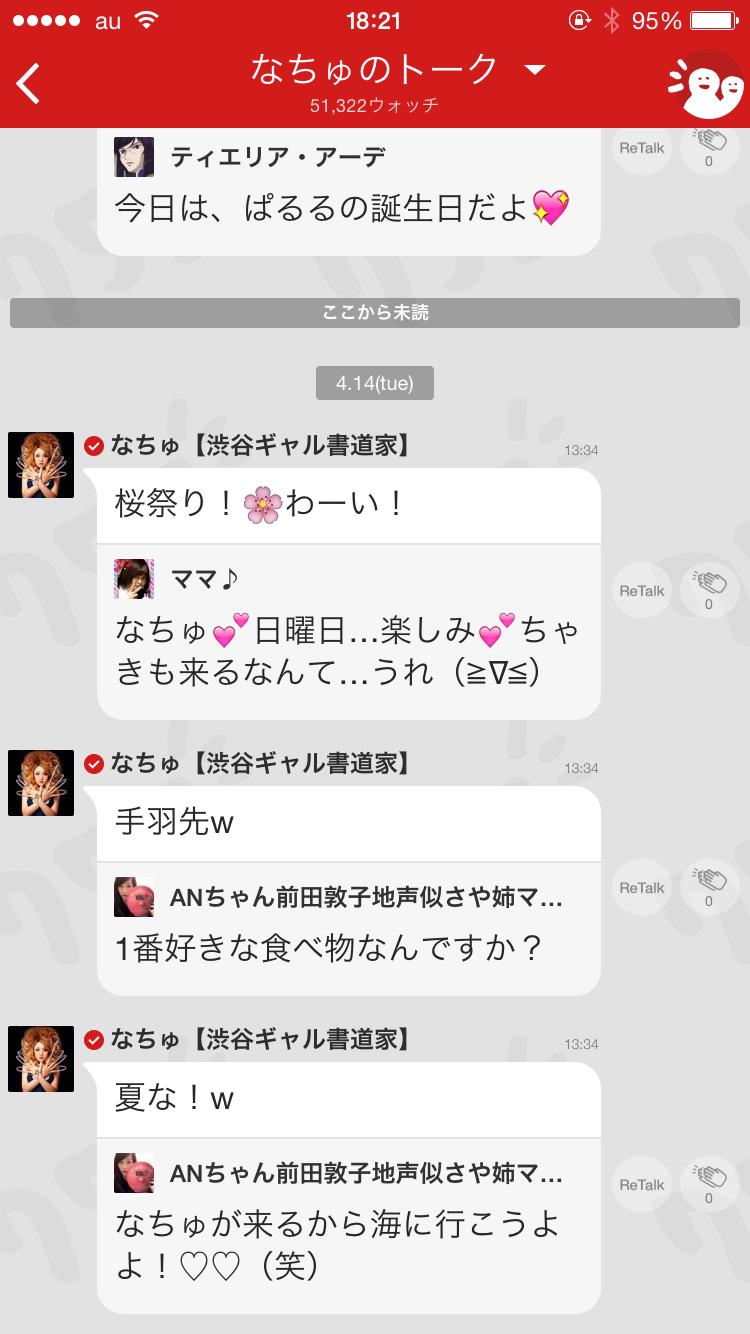Tap ReTalk next to ママ♪'s reply
Viewport: 750px width, 1334px height.
point(640,590)
